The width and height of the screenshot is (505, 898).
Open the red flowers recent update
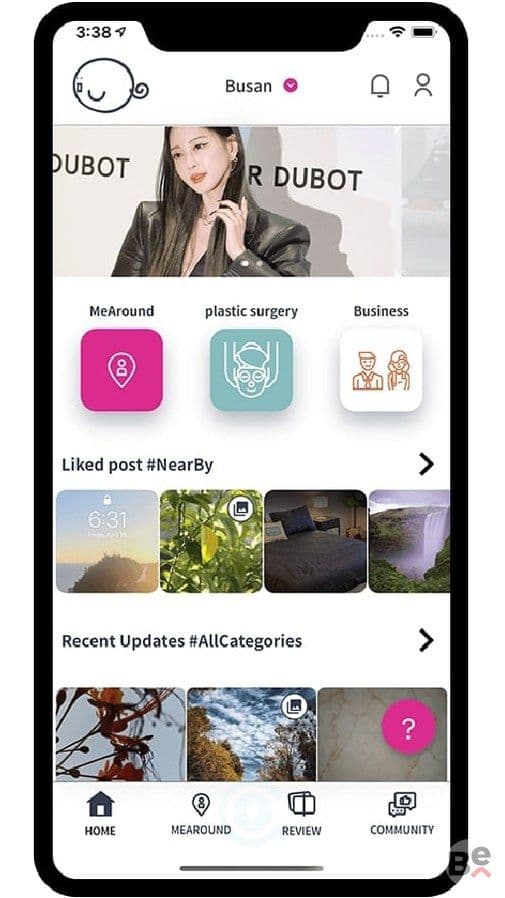121,734
